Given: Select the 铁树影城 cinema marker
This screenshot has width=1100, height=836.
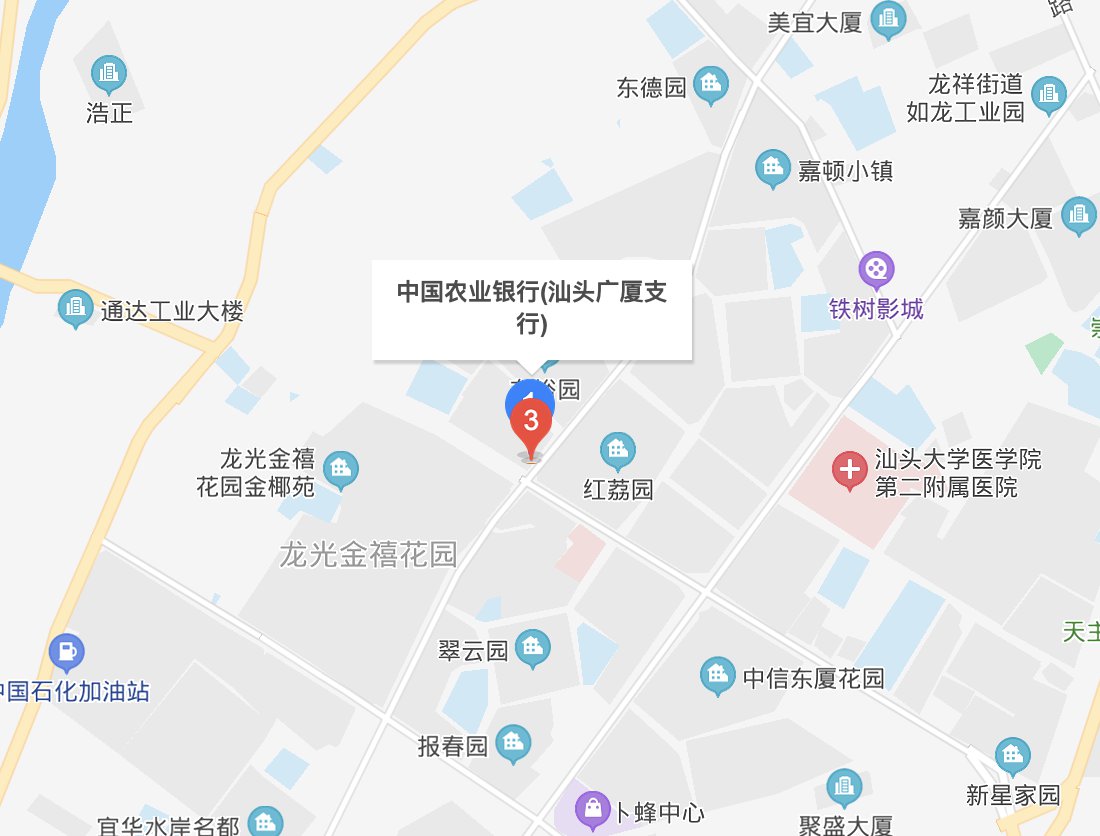Looking at the screenshot, I should (876, 269).
